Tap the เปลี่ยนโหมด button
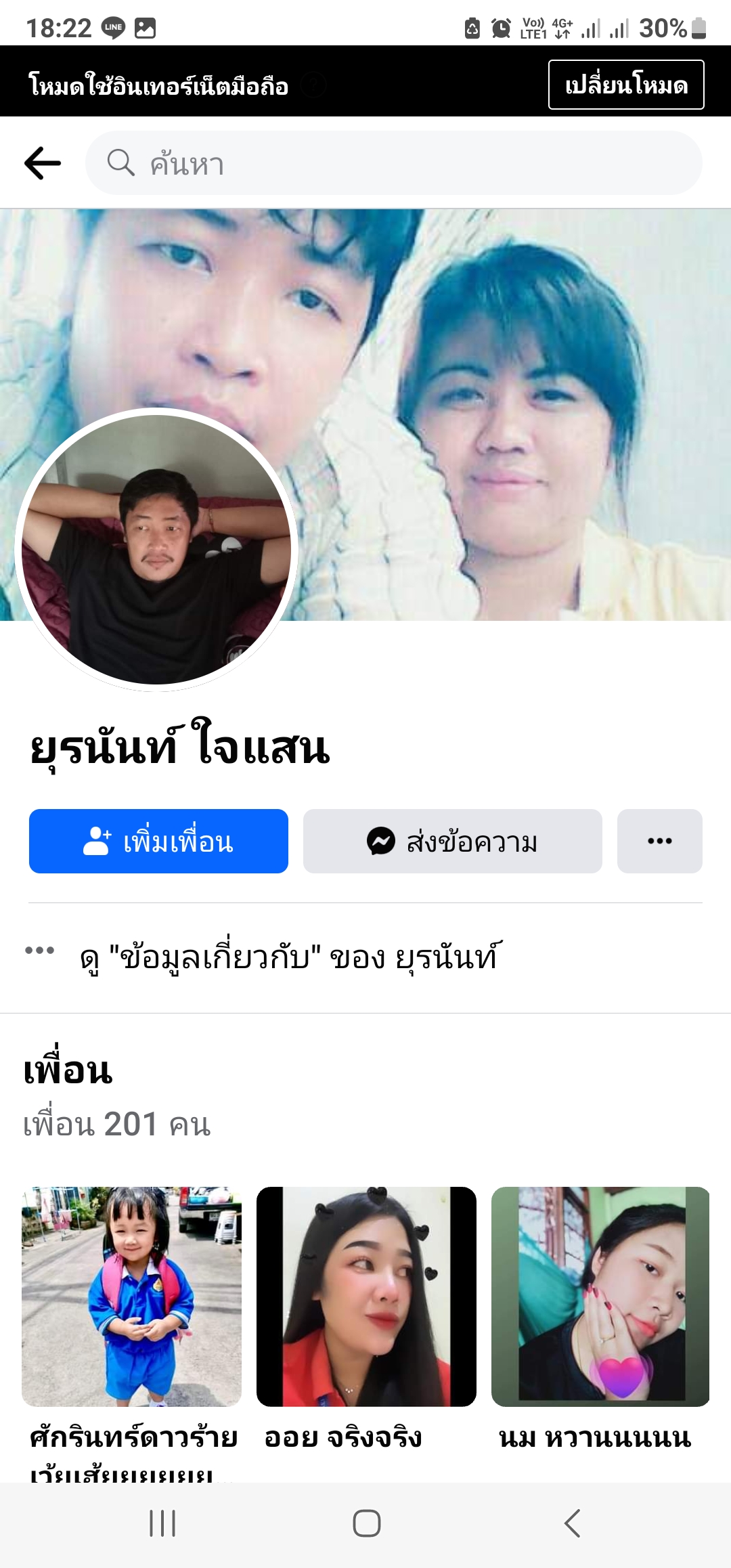Screen dimensions: 731x1568 [x=625, y=85]
